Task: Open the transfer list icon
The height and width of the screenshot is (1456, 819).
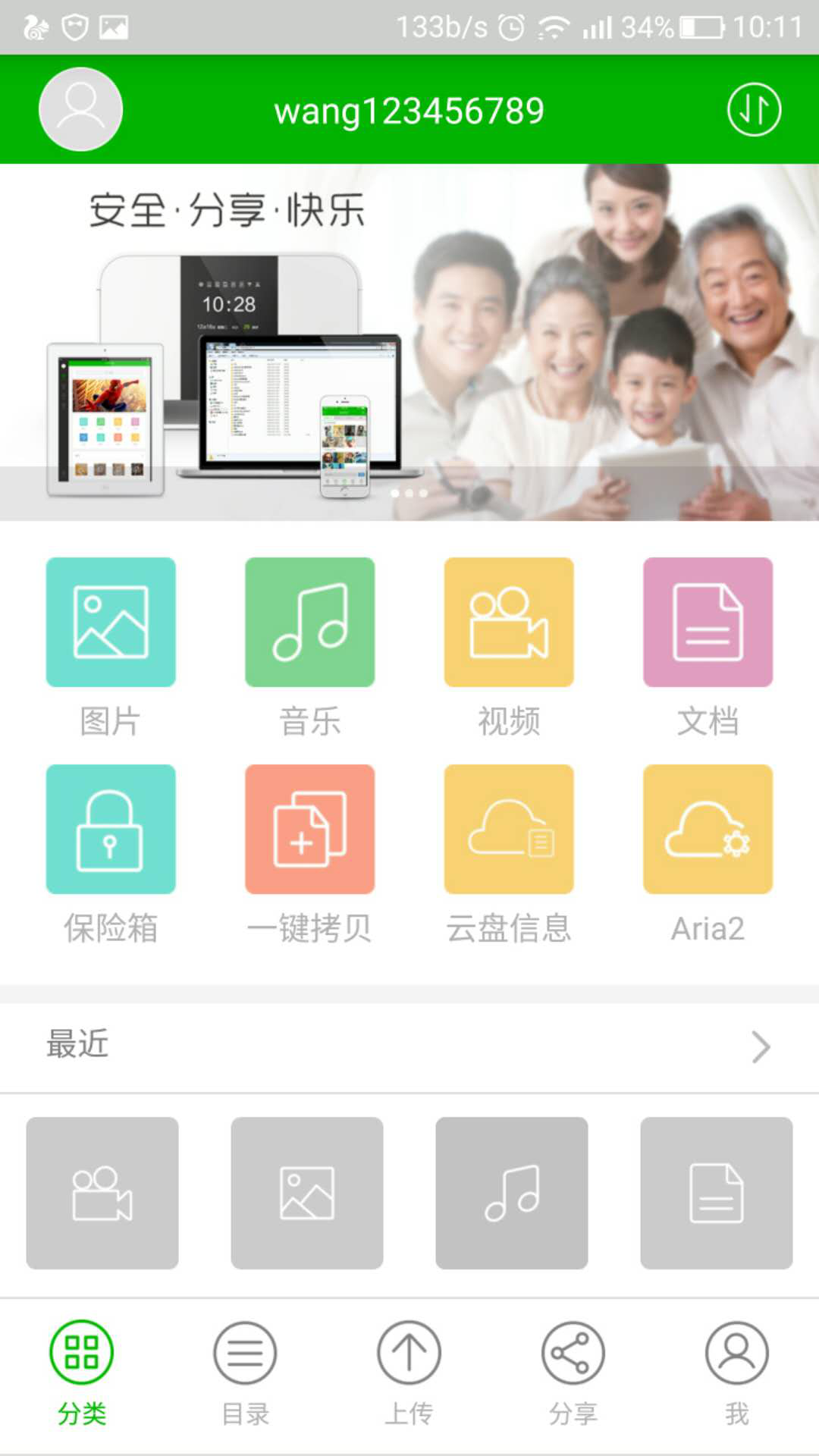Action: [754, 110]
